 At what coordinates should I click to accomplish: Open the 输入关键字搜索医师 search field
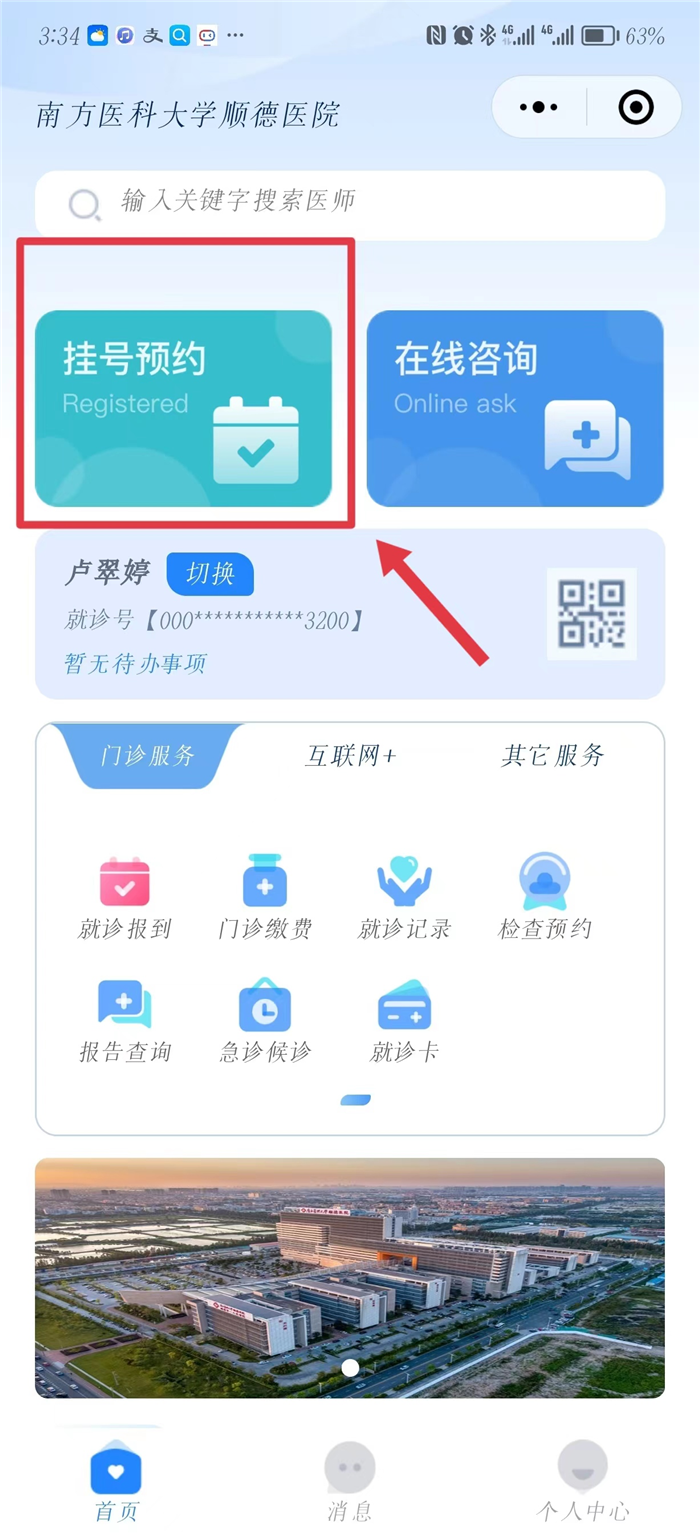(x=350, y=204)
